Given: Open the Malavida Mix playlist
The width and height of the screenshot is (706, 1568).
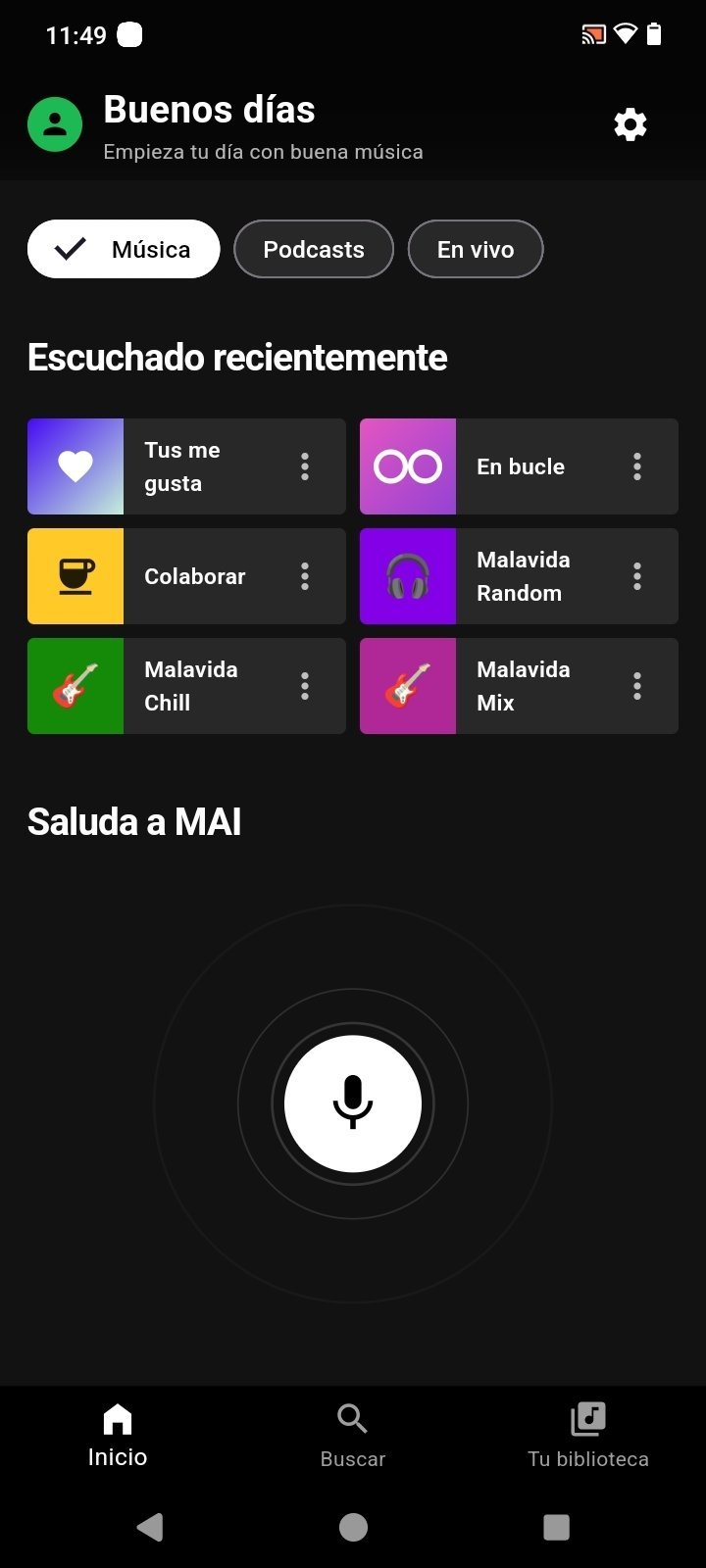Looking at the screenshot, I should tap(519, 686).
